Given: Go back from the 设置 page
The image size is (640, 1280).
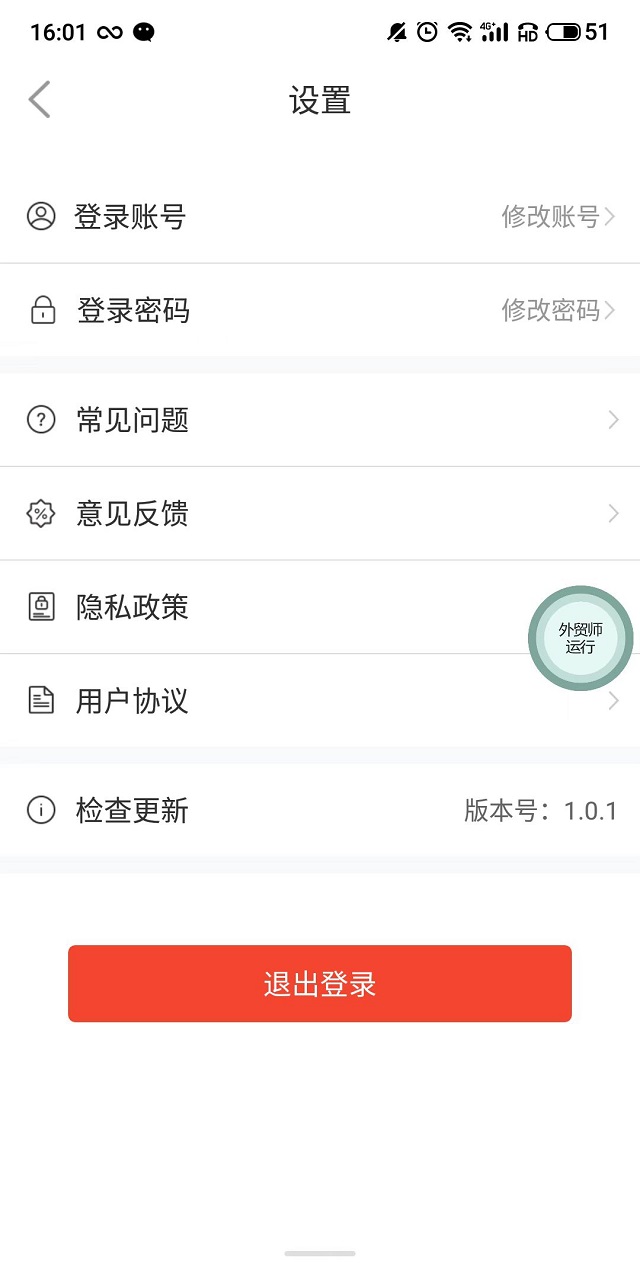Looking at the screenshot, I should point(40,100).
